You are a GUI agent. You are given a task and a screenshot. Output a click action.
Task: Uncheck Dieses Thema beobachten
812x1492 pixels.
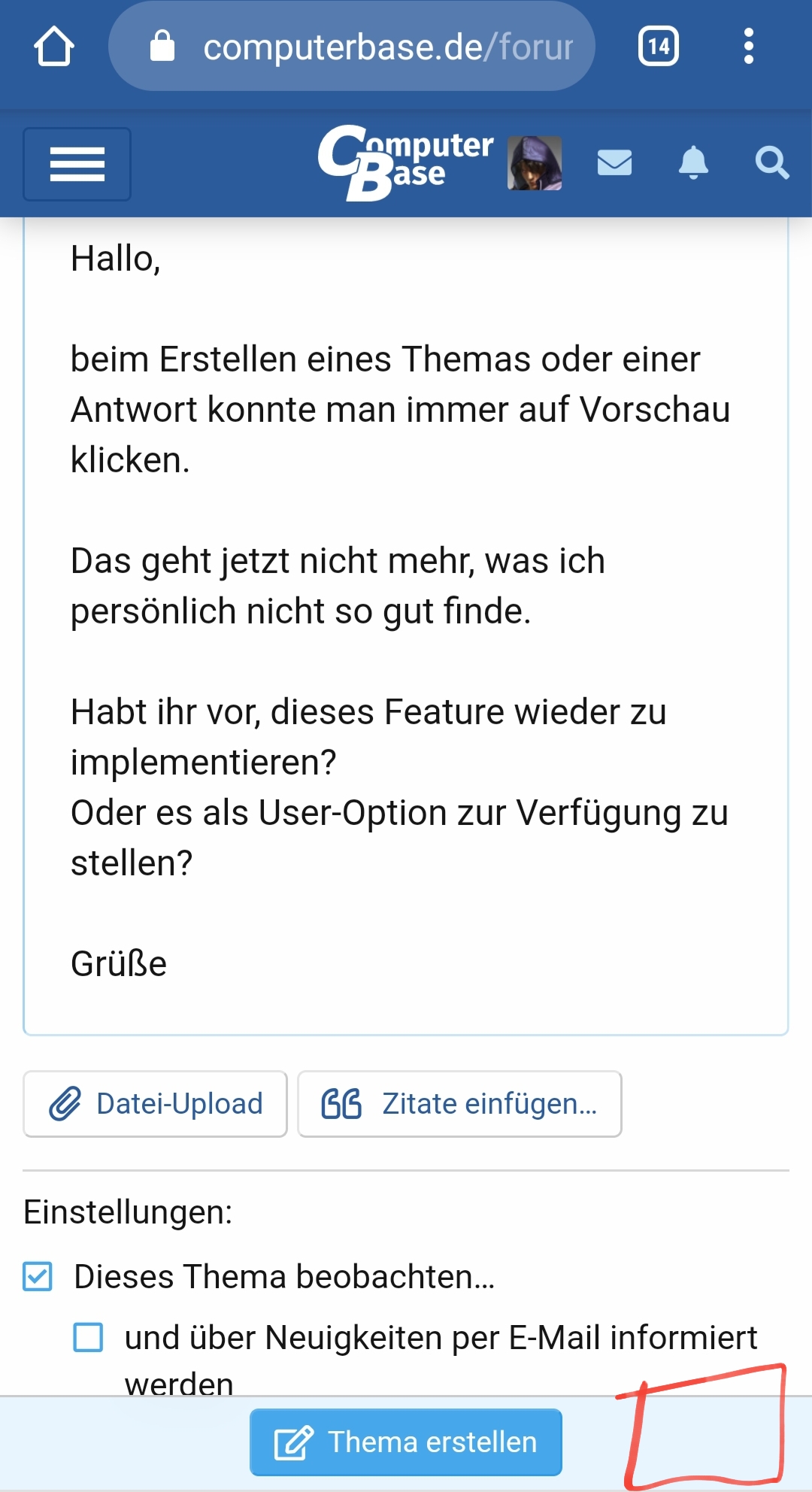(x=38, y=1276)
